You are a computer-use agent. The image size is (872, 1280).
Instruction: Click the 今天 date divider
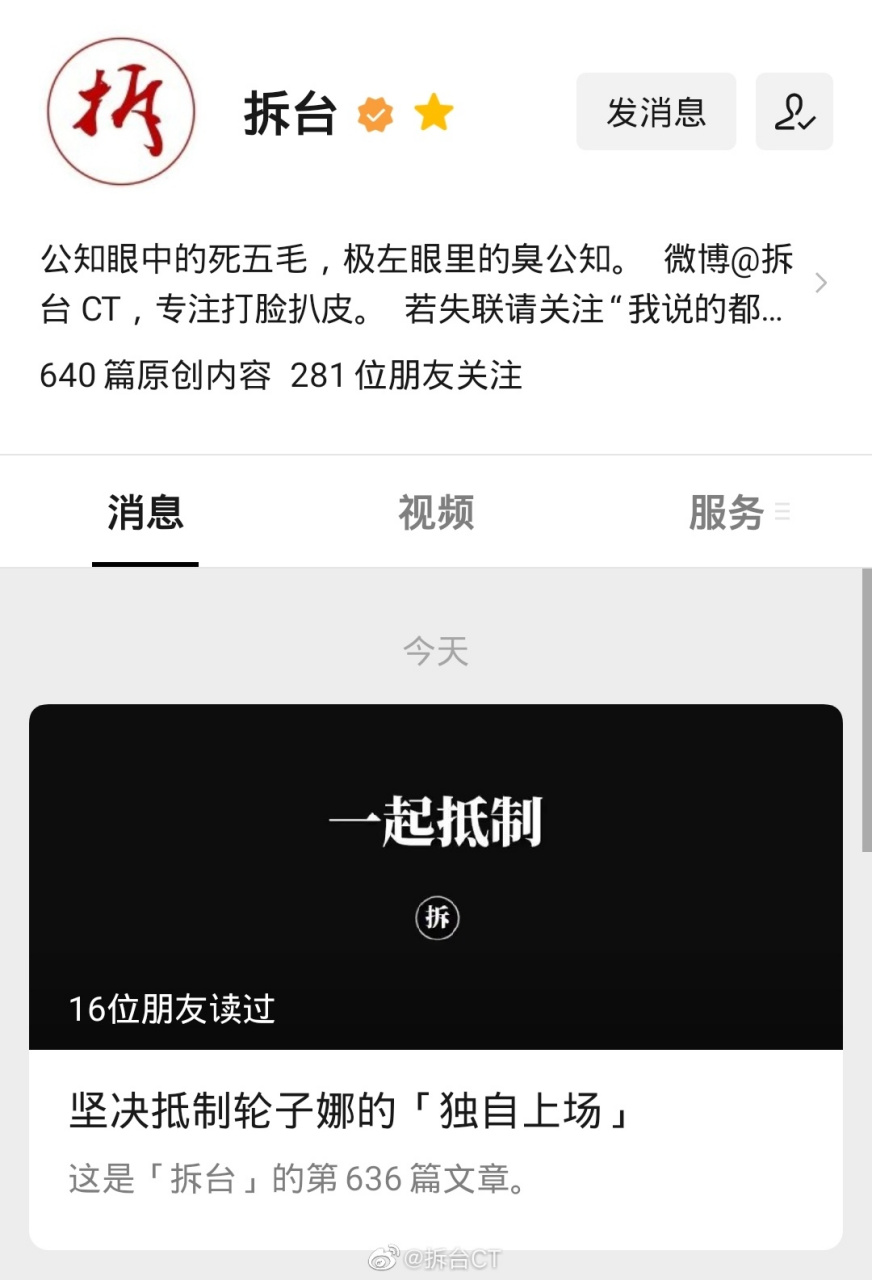(x=436, y=651)
